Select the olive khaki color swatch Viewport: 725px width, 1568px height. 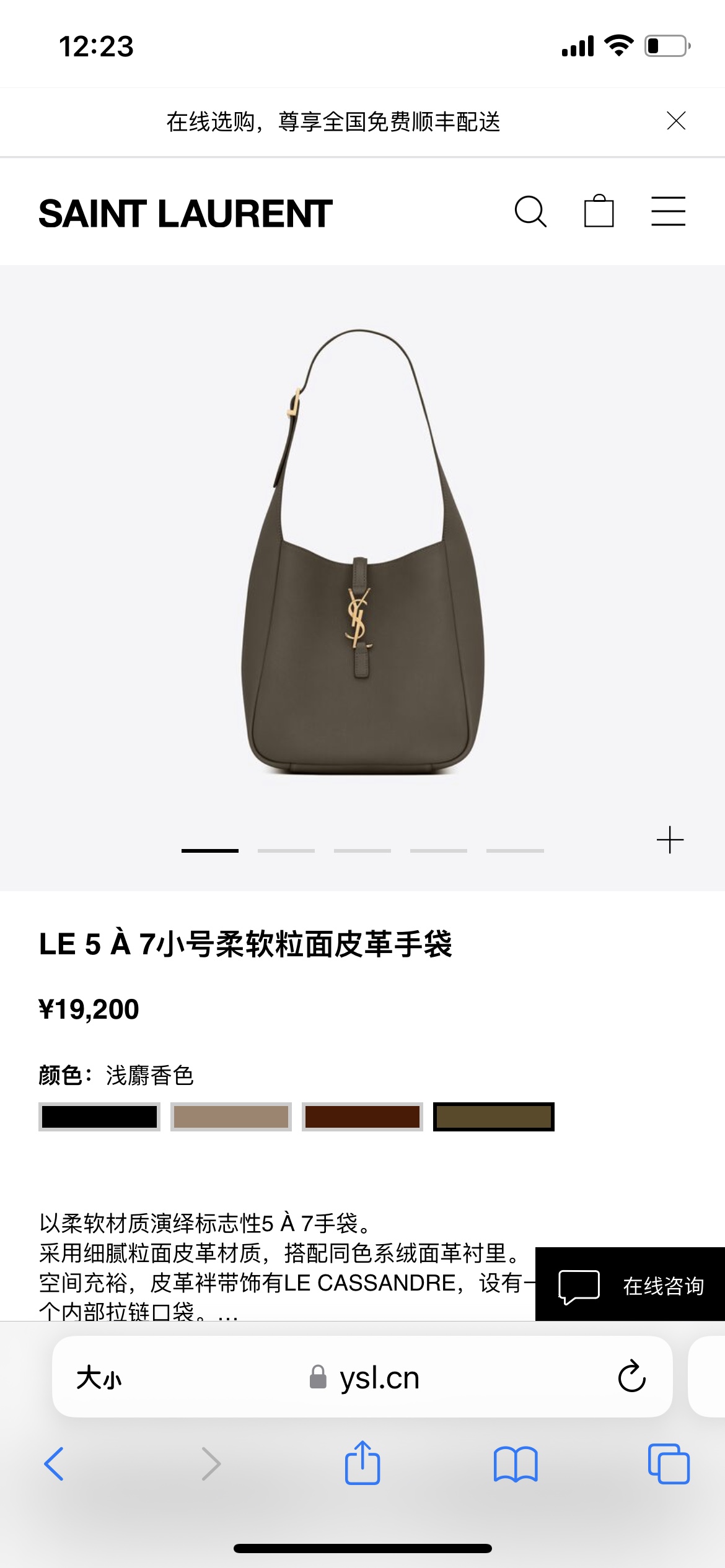coord(494,1117)
